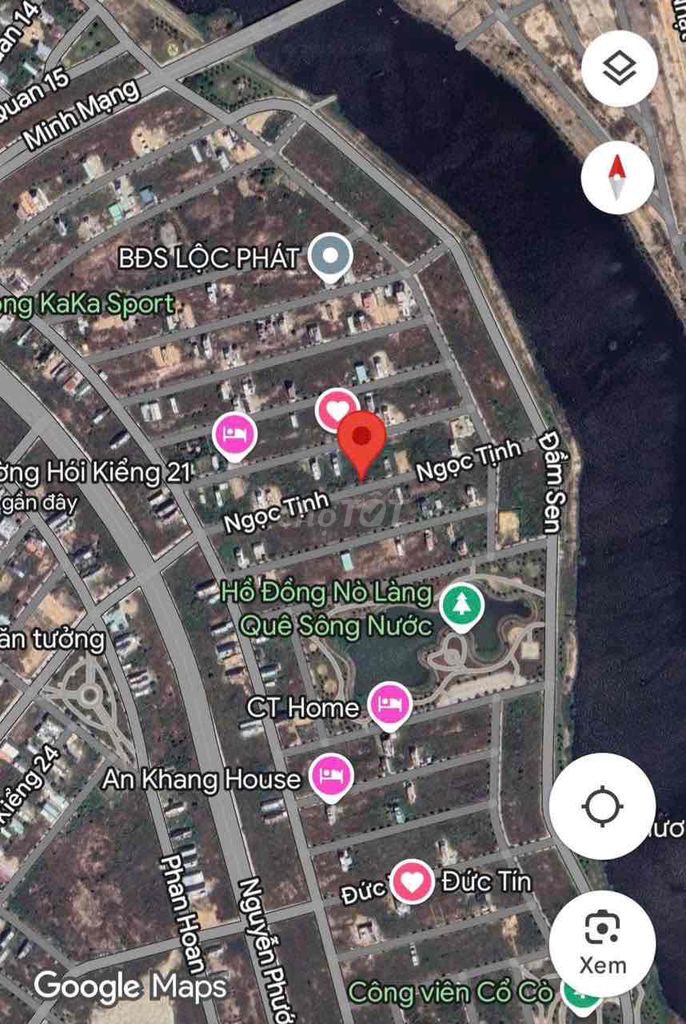
Task: Center the map on my location
Action: [602, 806]
